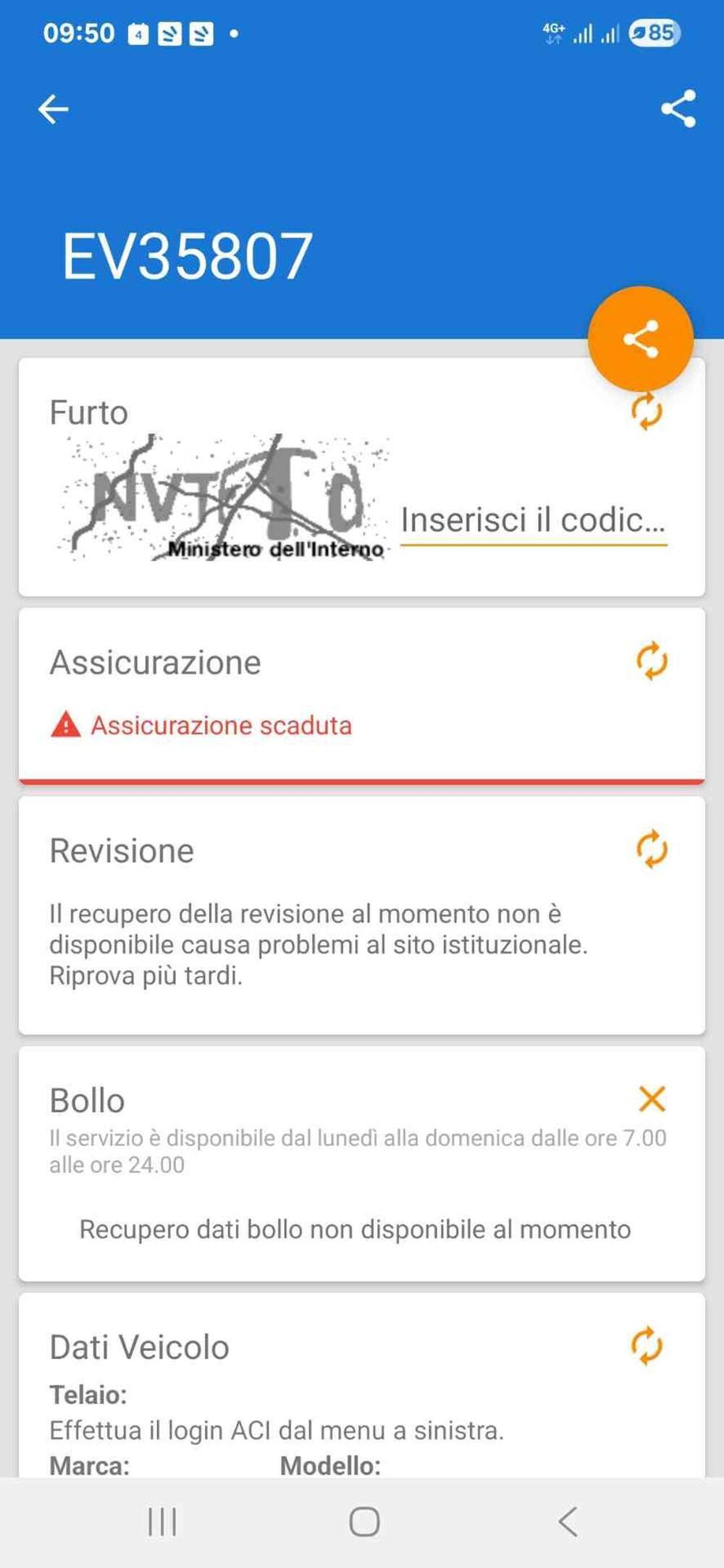Open recent apps from navigation bar
Image resolution: width=724 pixels, height=1568 pixels.
pyautogui.click(x=162, y=1522)
